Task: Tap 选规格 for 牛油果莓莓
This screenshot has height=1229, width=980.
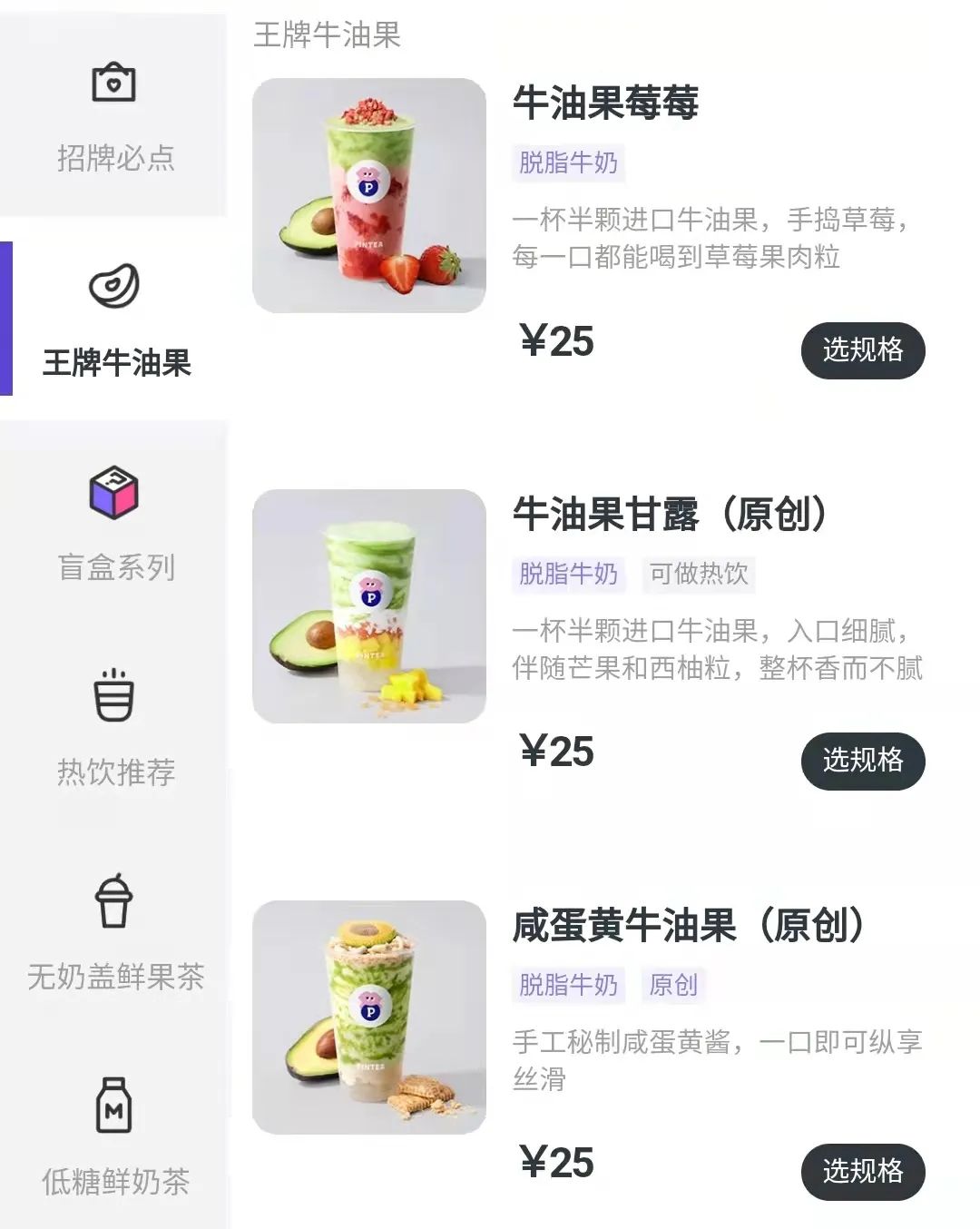Action: point(862,350)
